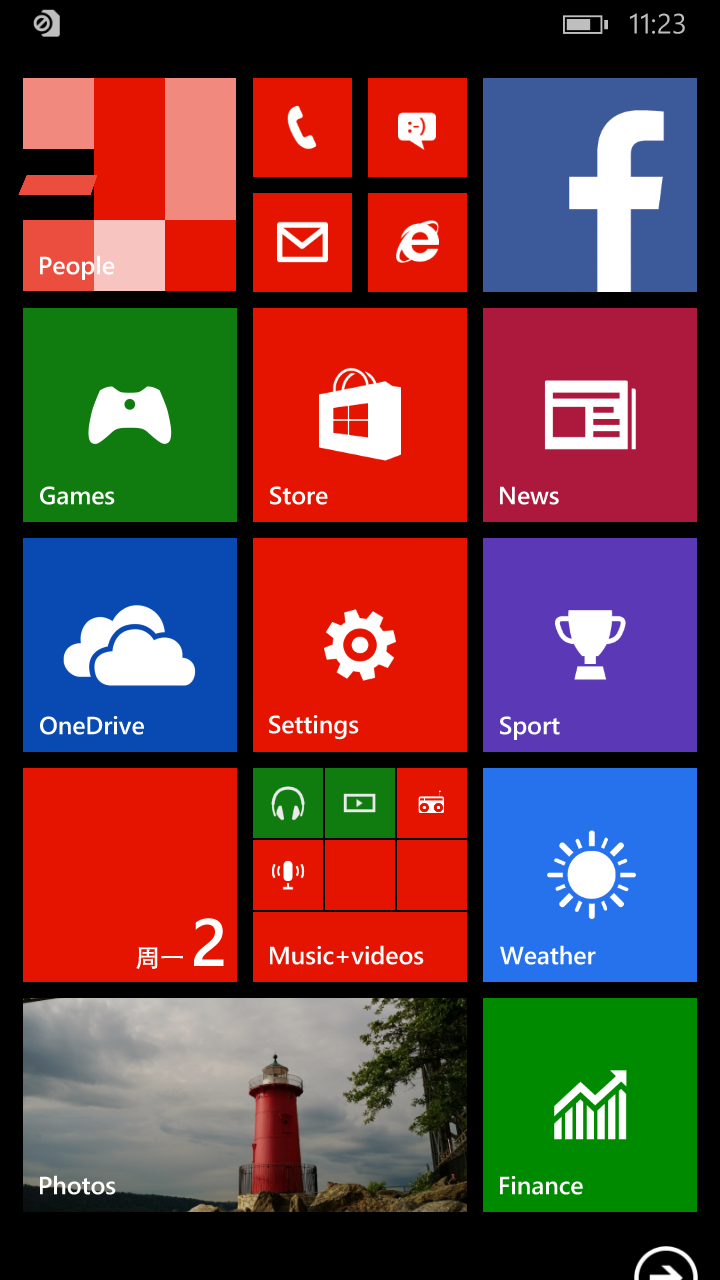Open the Sport tile
Viewport: 720px width, 1280px height.
[590, 645]
